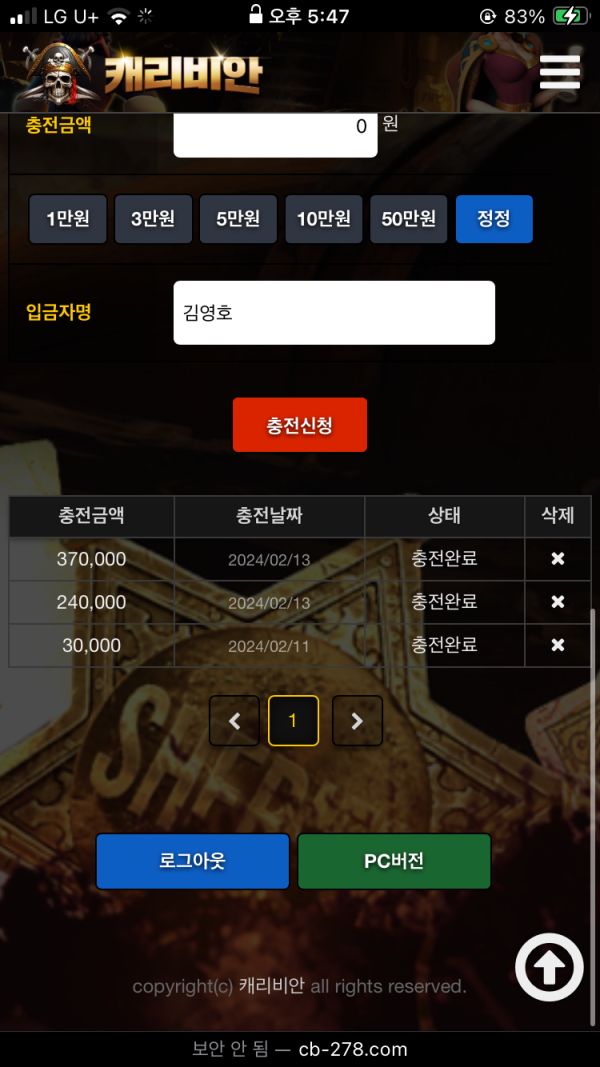Tap the 정정 reset button

[x=494, y=219]
